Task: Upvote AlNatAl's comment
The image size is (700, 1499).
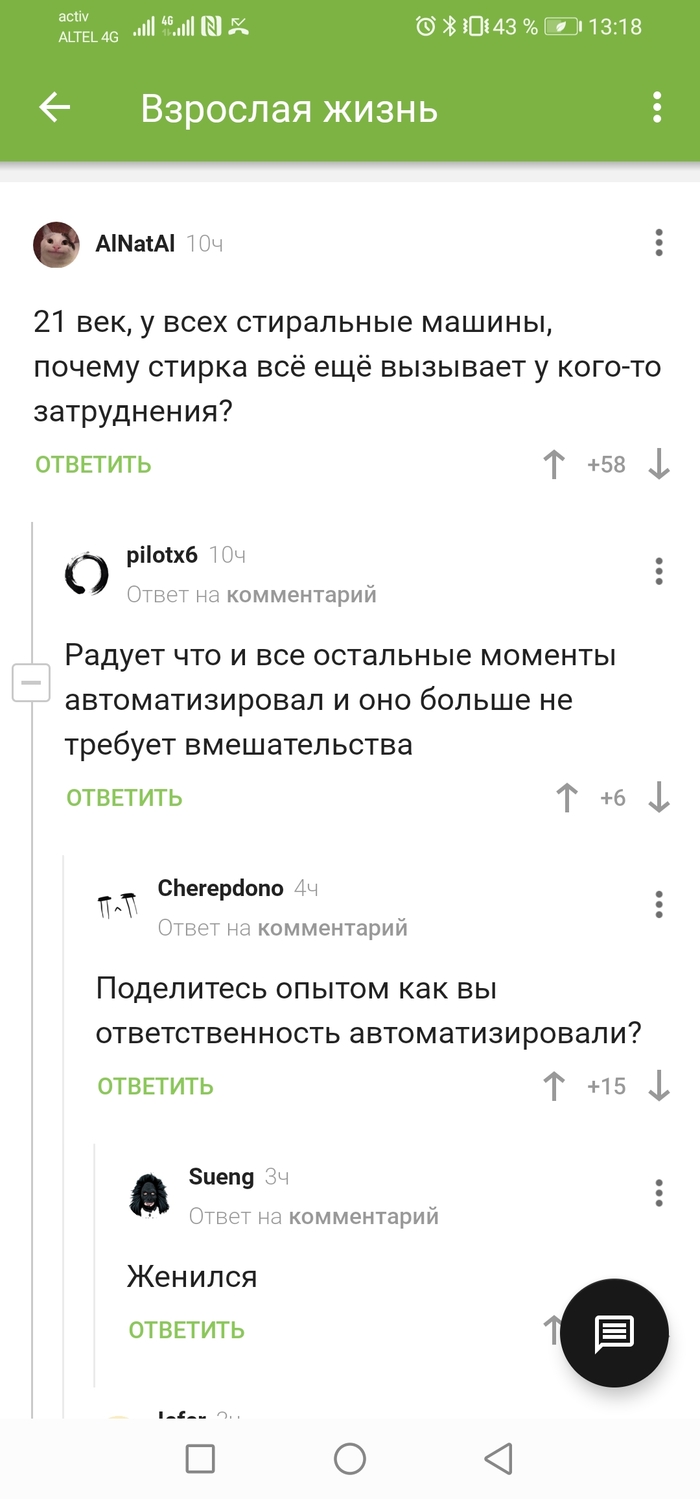Action: click(x=554, y=464)
